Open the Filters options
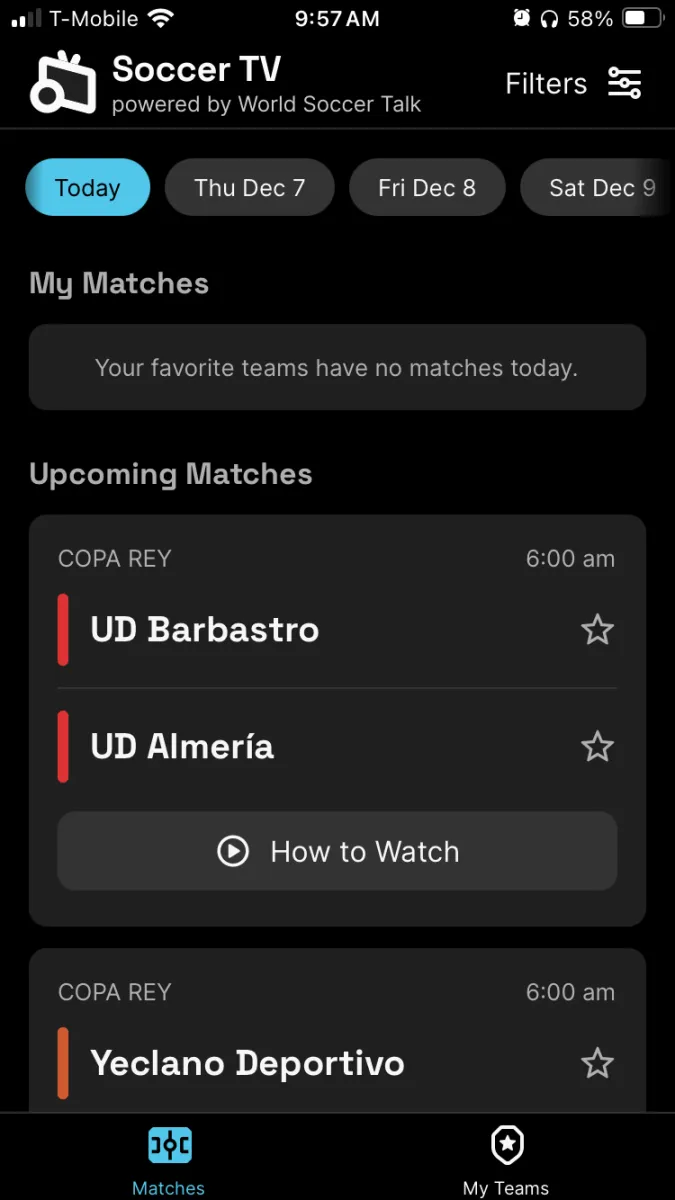675x1200 pixels. (x=573, y=84)
